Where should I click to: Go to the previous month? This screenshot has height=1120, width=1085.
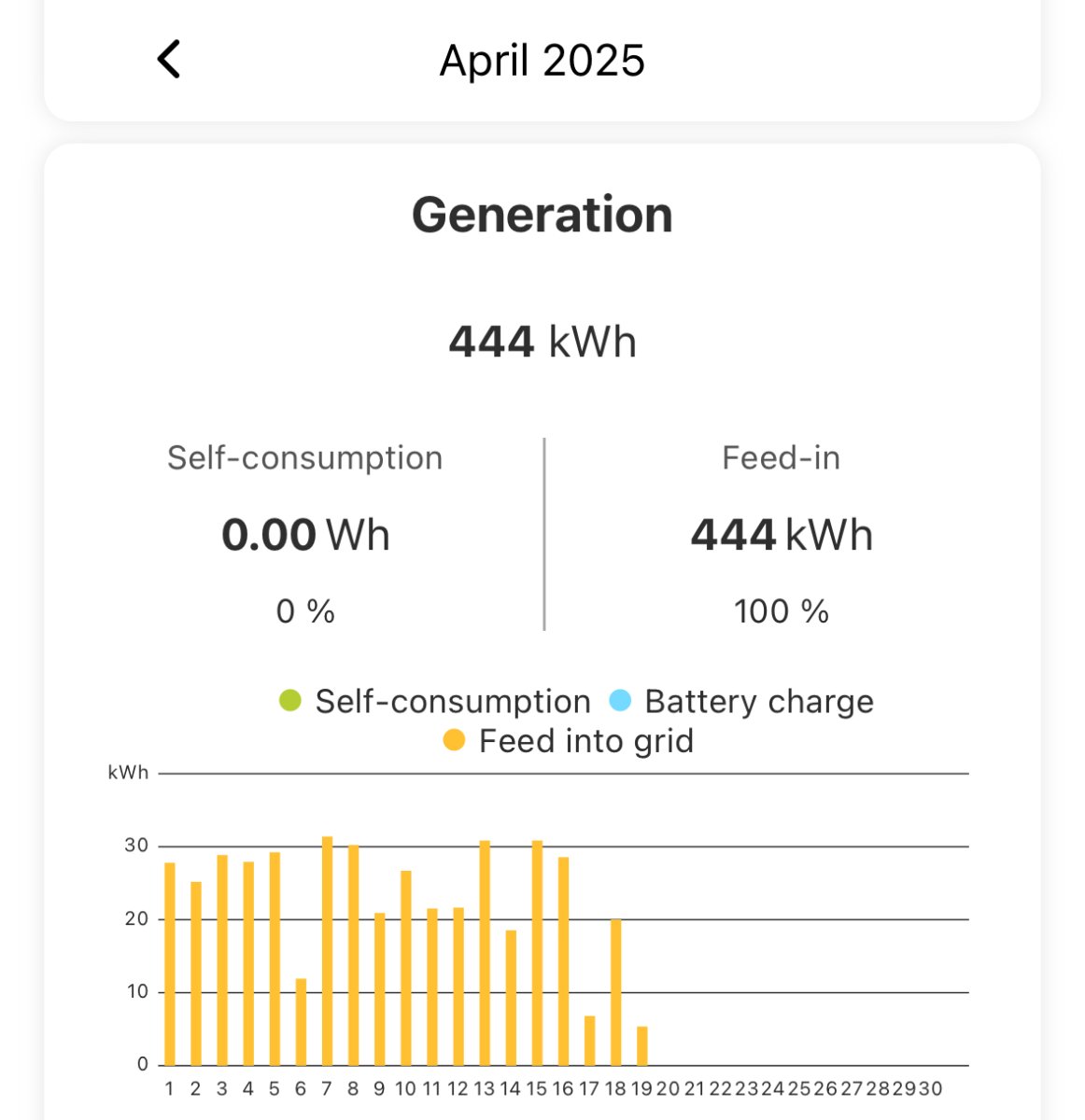[x=169, y=60]
